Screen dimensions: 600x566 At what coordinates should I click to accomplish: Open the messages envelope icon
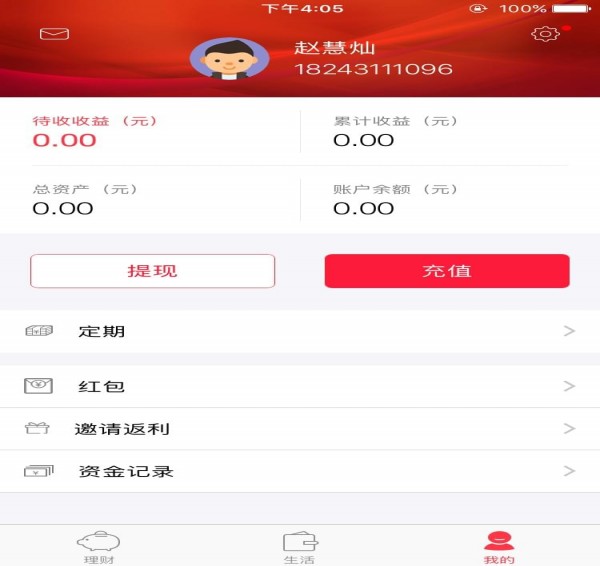pyautogui.click(x=54, y=34)
